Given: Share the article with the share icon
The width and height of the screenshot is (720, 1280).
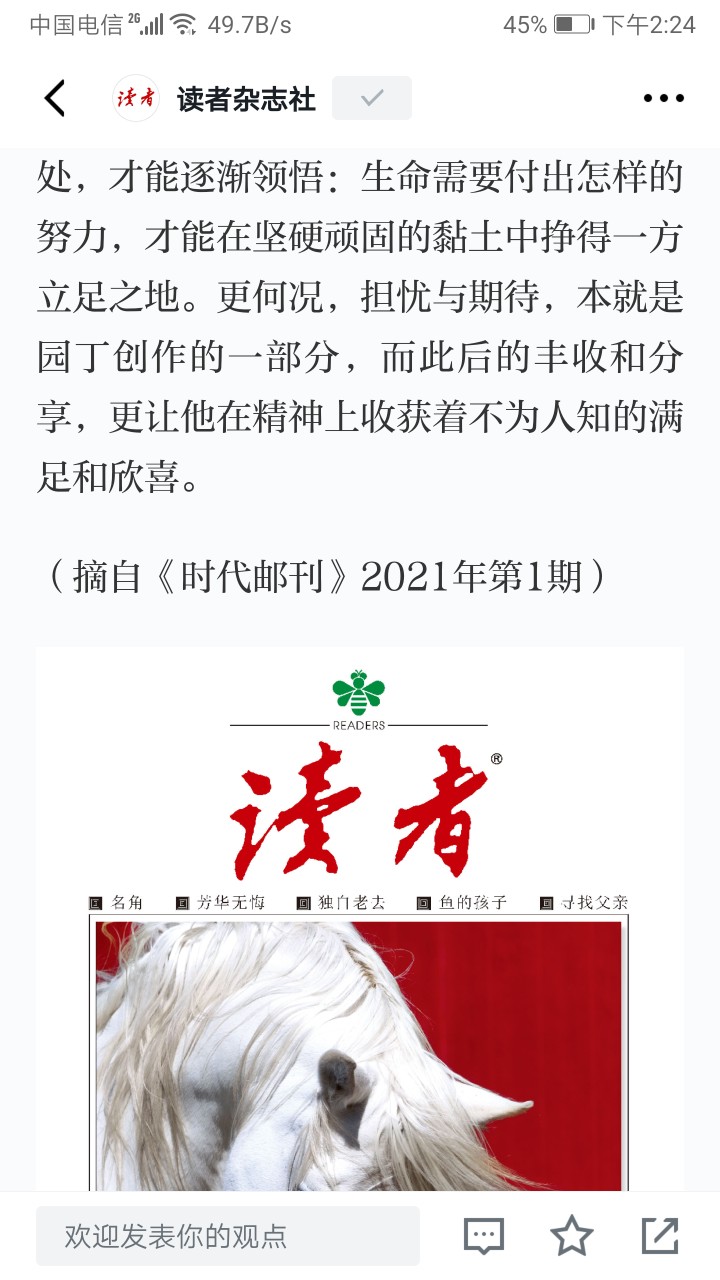Looking at the screenshot, I should 660,1236.
